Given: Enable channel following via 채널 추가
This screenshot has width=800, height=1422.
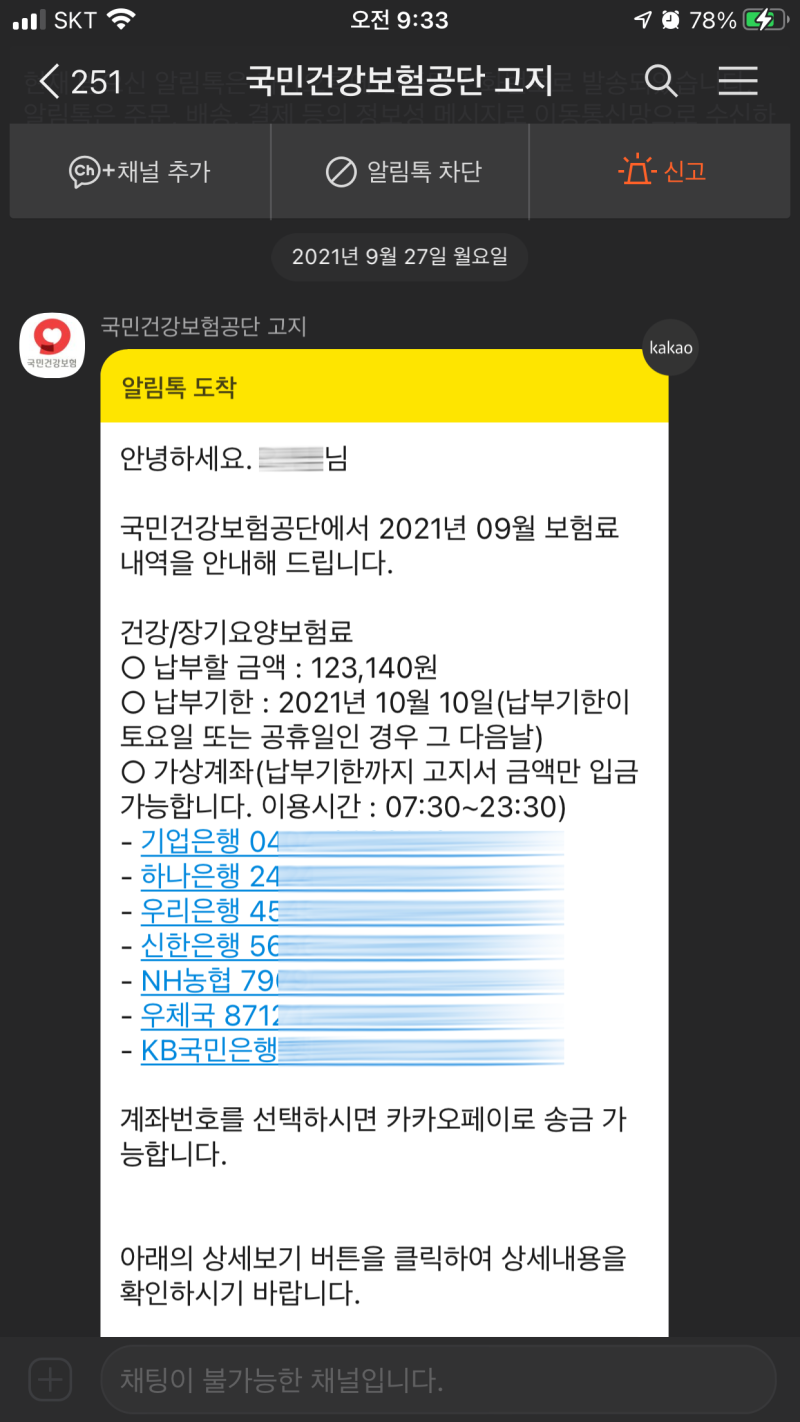Looking at the screenshot, I should 139,170.
